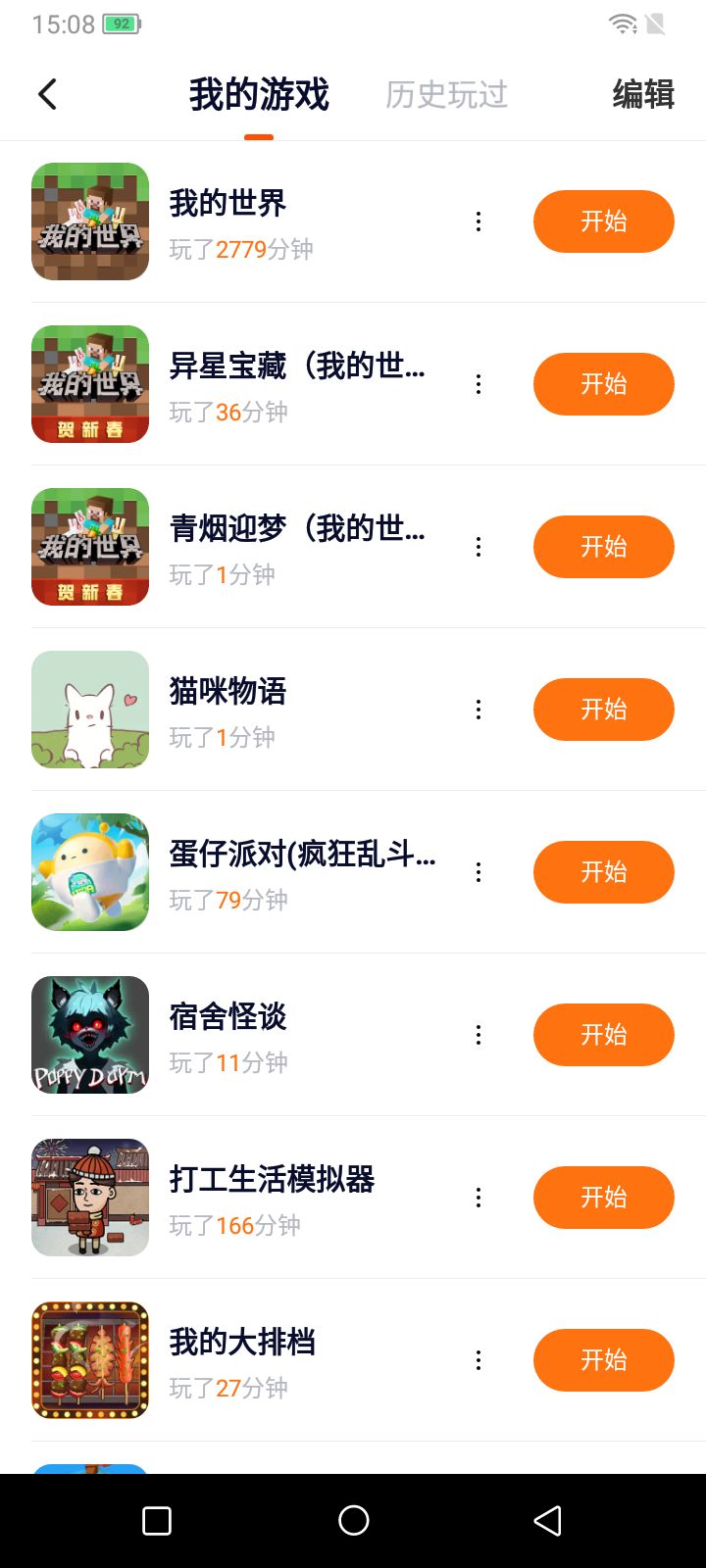Open the 宿舍怪谈 game entry

[227, 1017]
